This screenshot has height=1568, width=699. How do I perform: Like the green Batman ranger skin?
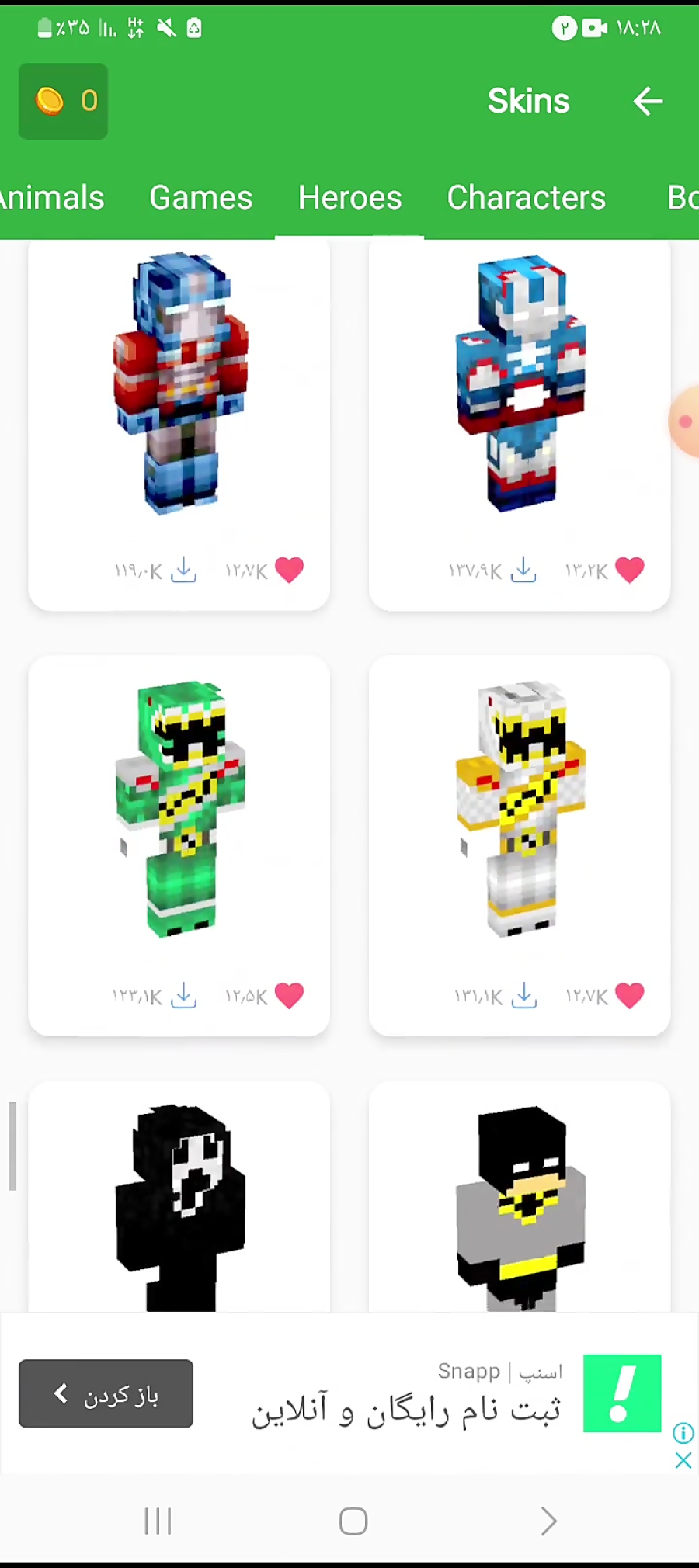[x=289, y=996]
